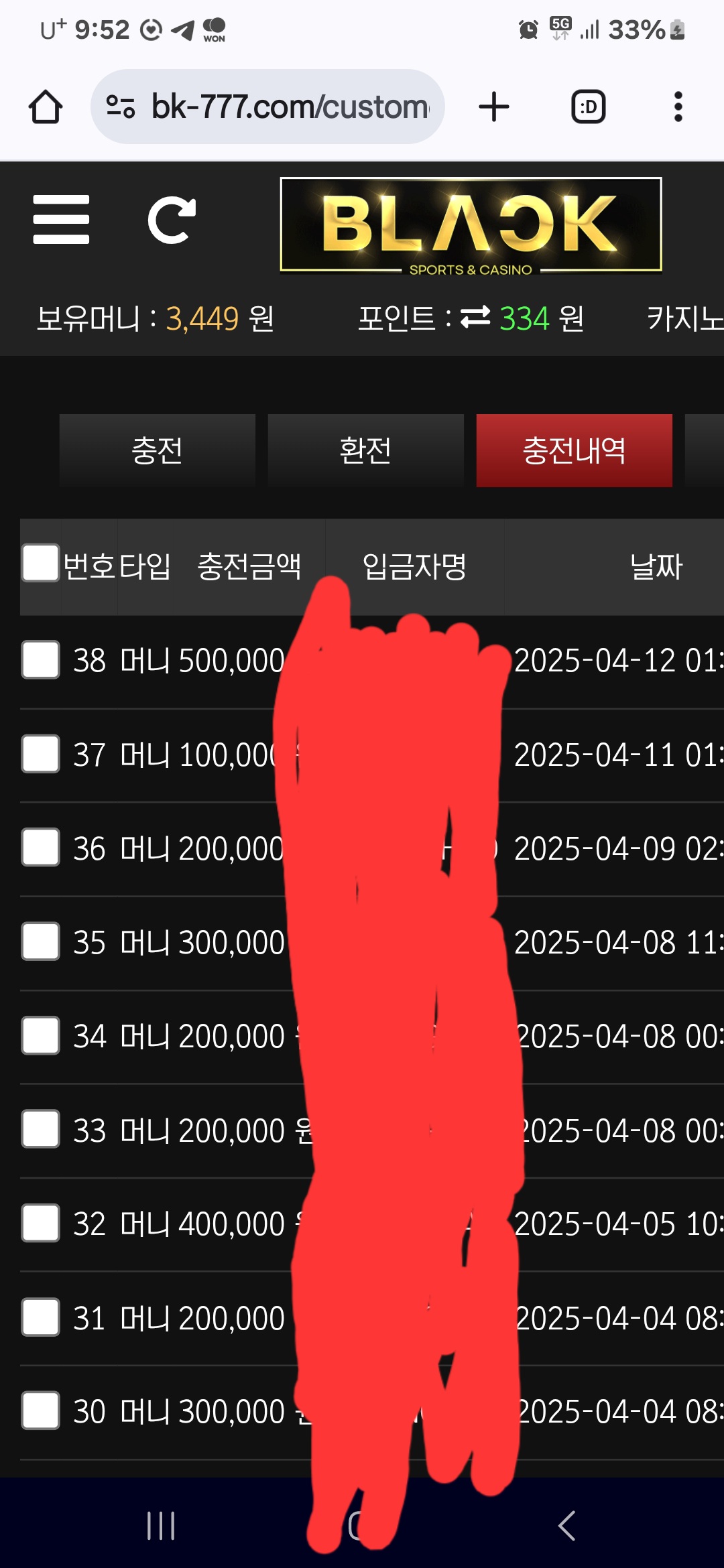Check the box for row 38
The width and height of the screenshot is (724, 1568).
(40, 660)
